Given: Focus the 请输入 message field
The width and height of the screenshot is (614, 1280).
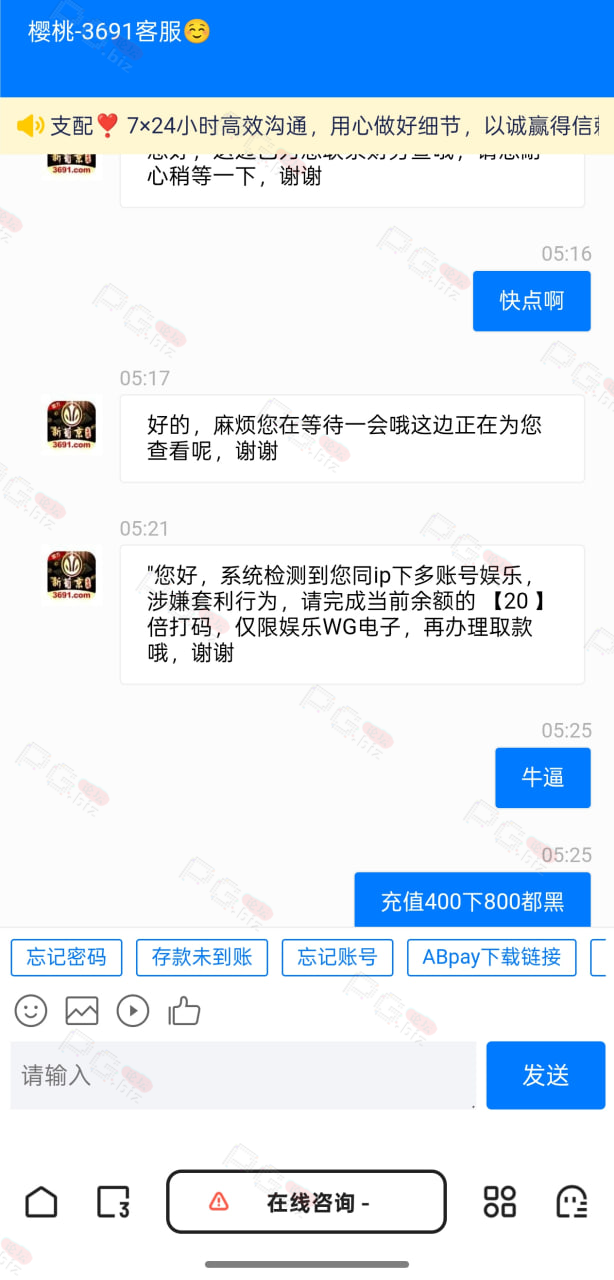Looking at the screenshot, I should 243,1075.
